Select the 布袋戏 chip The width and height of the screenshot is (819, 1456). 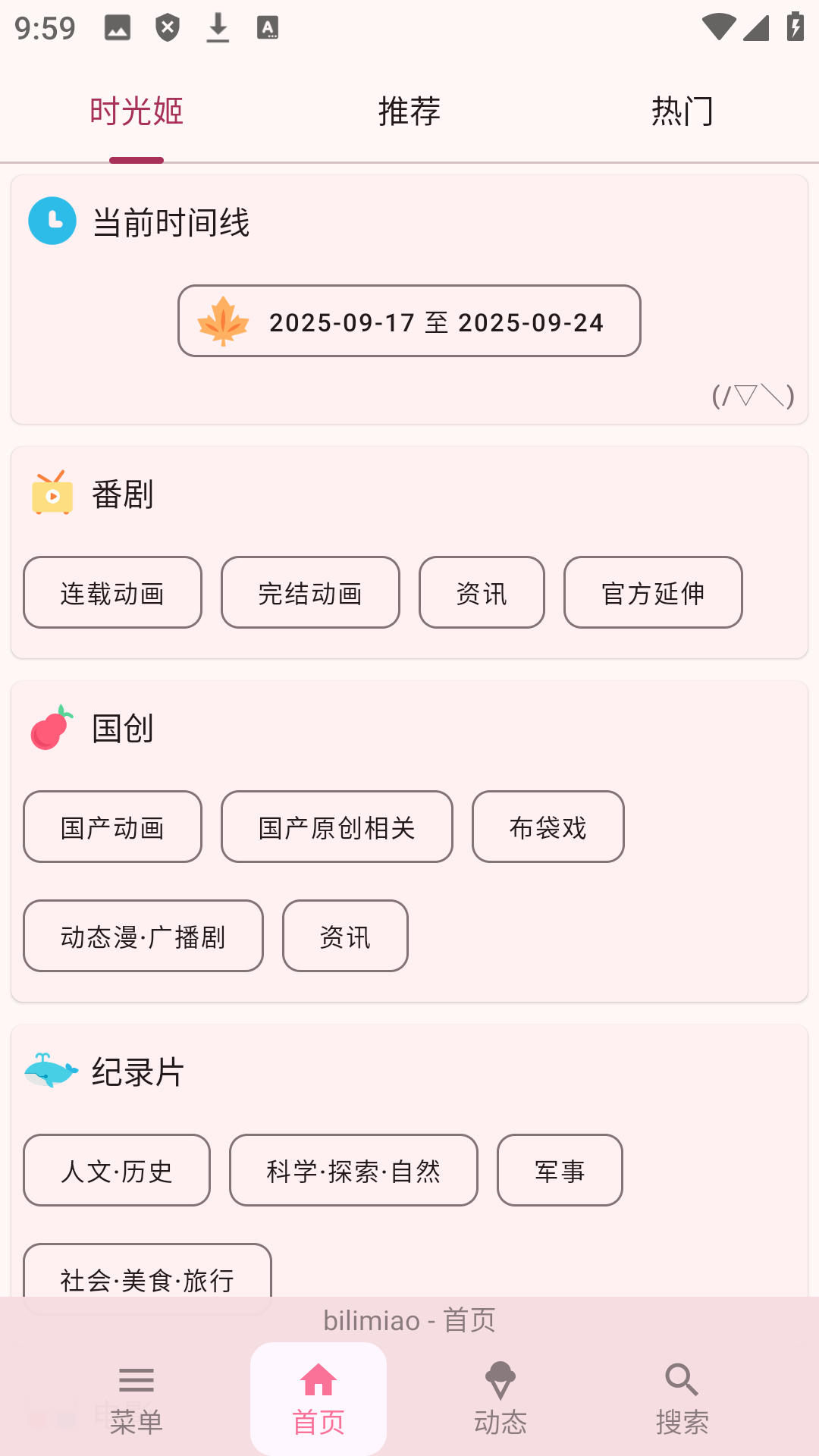pos(548,827)
